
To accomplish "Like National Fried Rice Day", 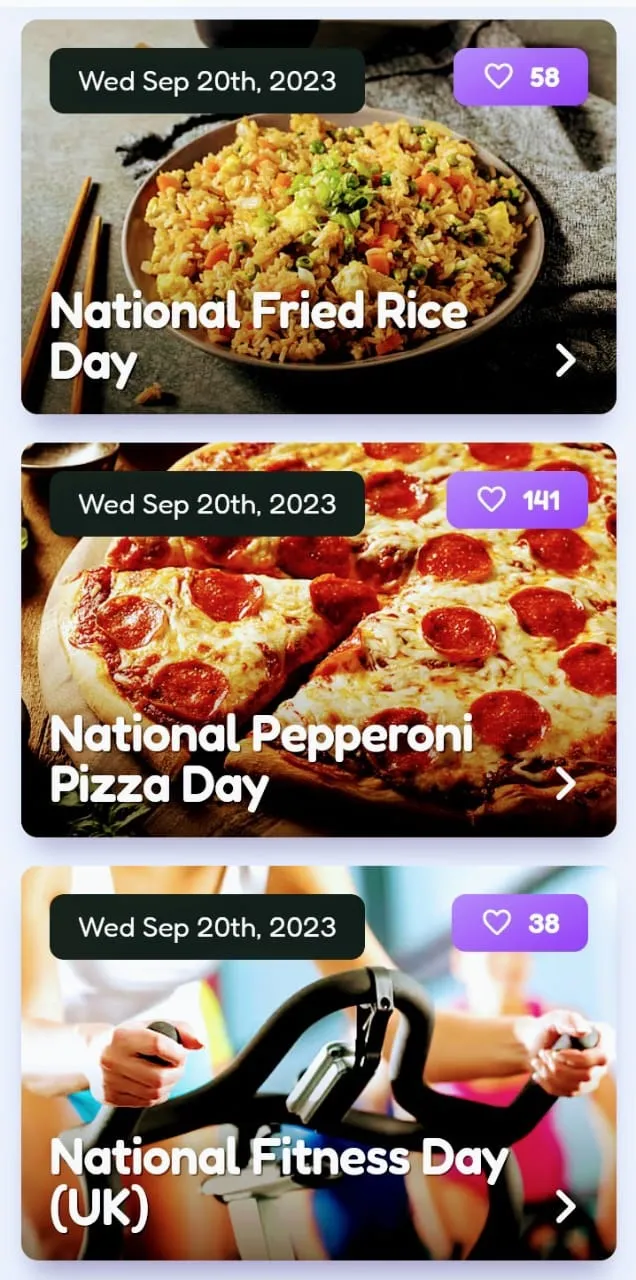I will (520, 77).
